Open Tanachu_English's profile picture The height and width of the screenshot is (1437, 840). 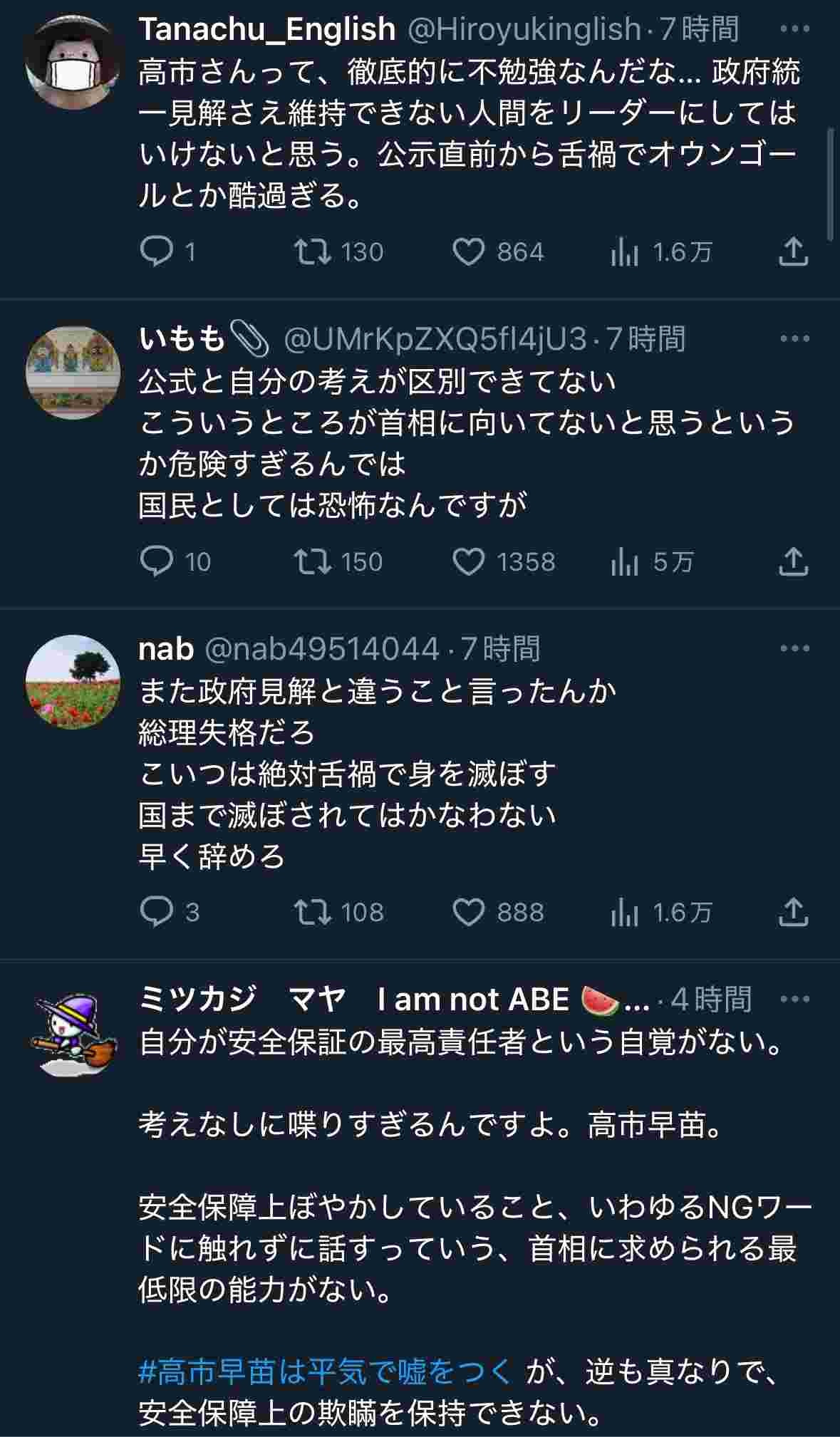(73, 63)
